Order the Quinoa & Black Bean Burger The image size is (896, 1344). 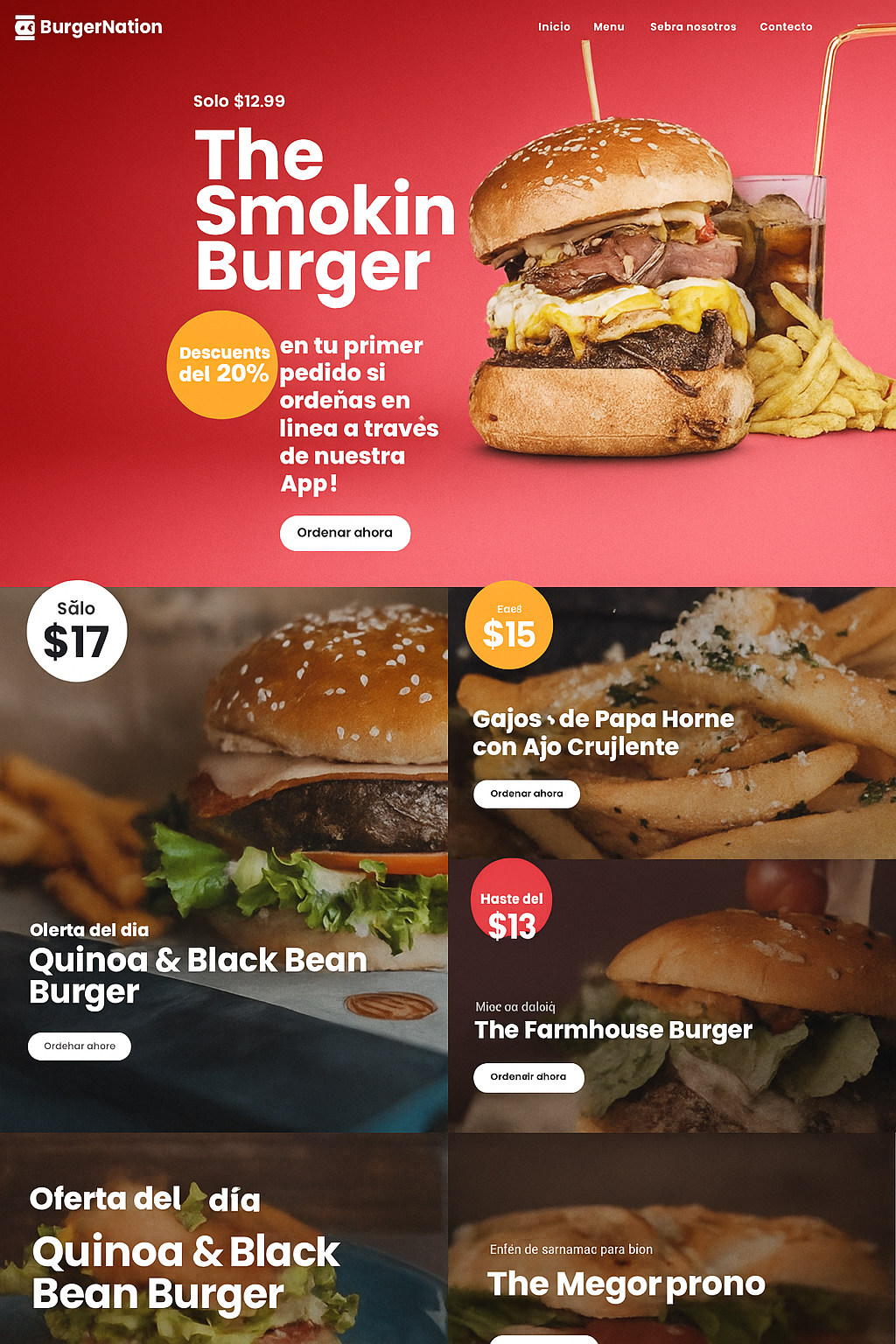pos(80,1046)
